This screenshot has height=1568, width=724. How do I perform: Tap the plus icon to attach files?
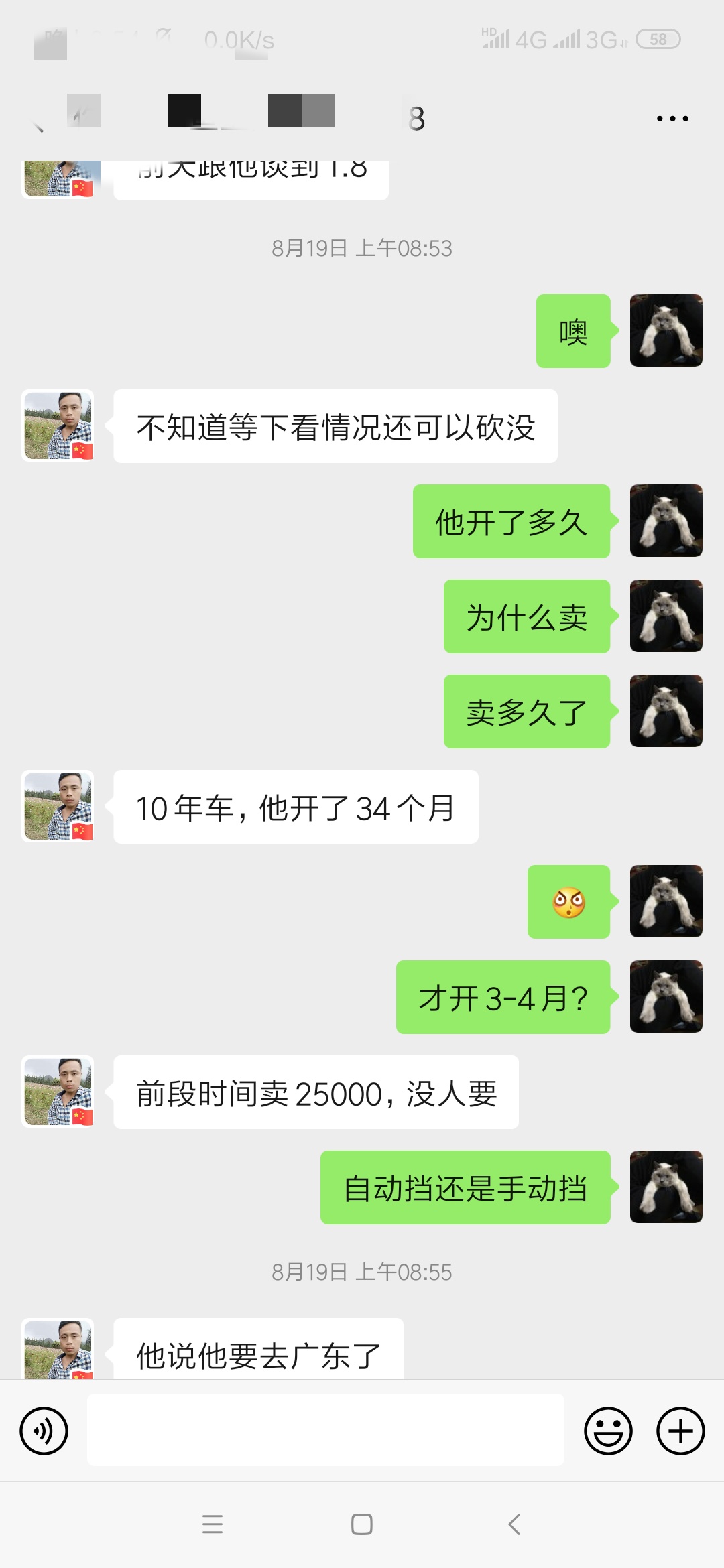tap(680, 1431)
